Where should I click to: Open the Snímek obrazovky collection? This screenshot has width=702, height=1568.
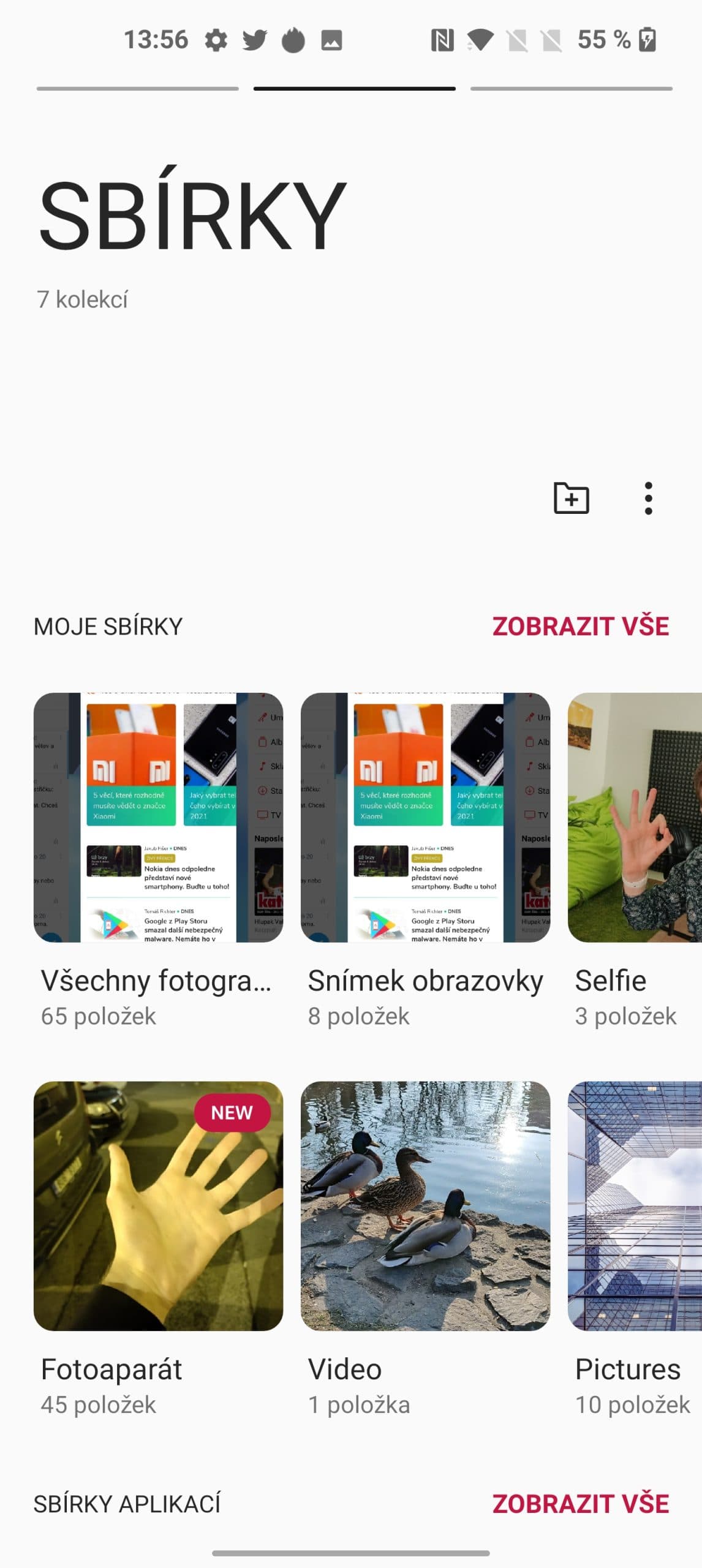pyautogui.click(x=425, y=817)
